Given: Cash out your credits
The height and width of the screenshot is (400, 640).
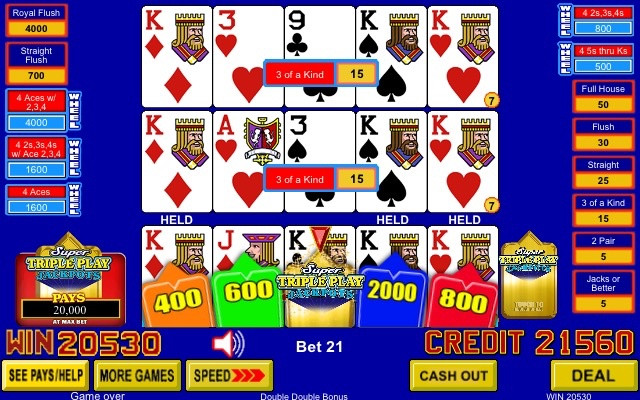Looking at the screenshot, I should [453, 376].
